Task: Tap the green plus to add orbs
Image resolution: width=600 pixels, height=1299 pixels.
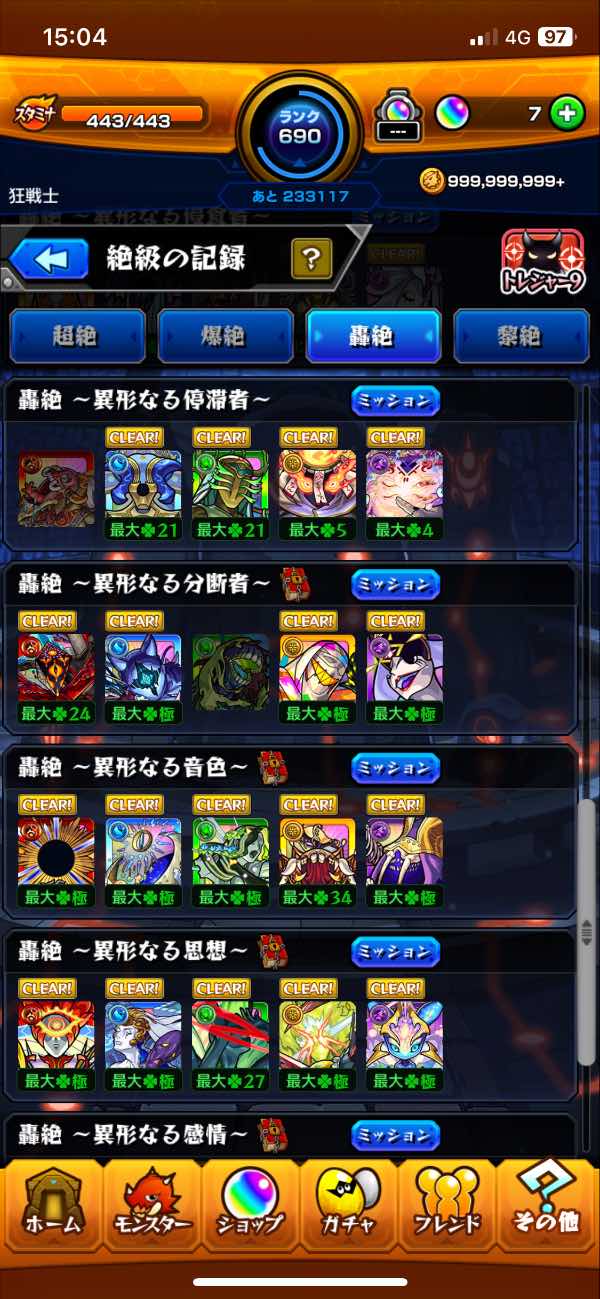Action: (567, 114)
